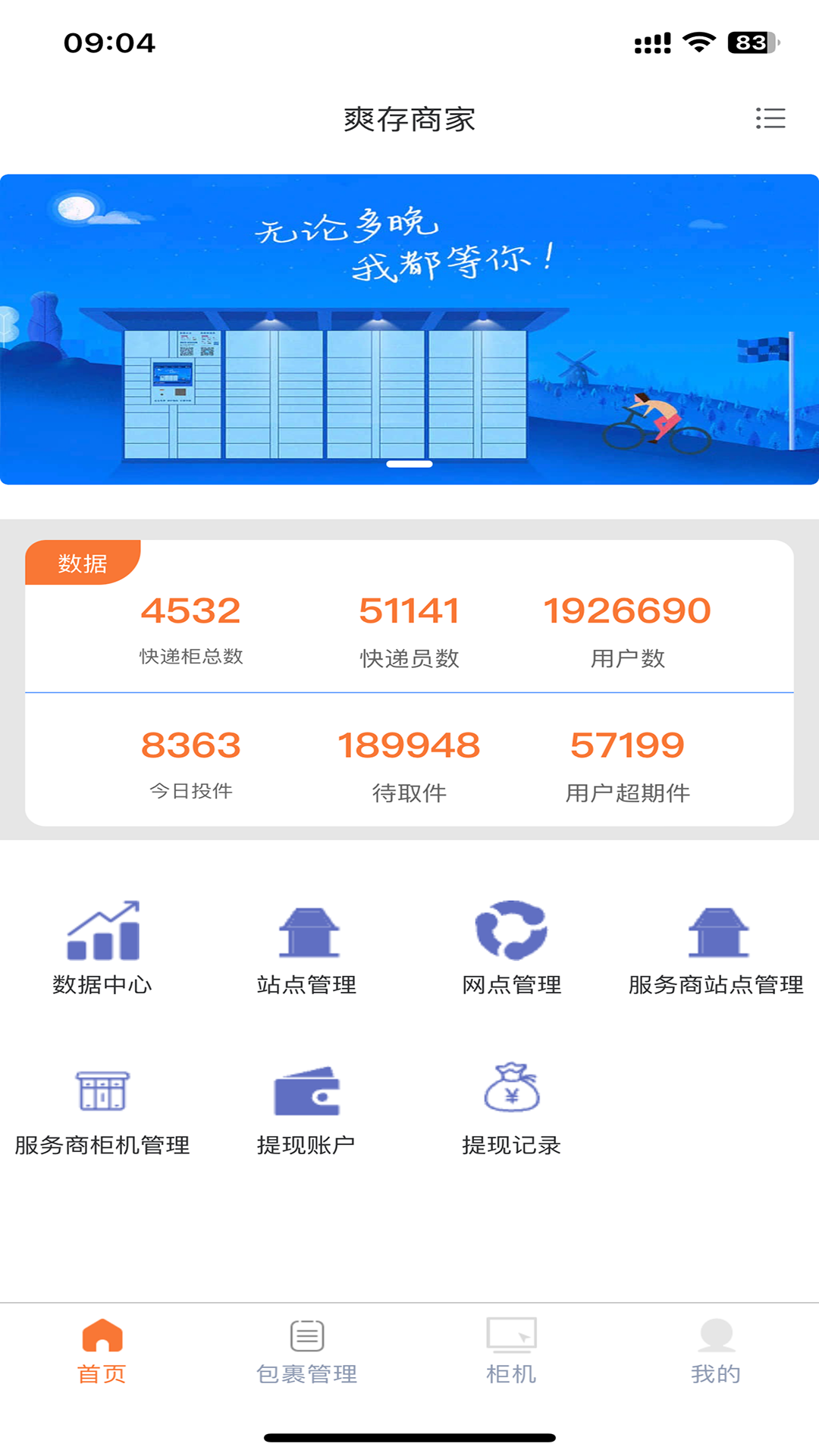Click the 数据 label badge
Image resolution: width=819 pixels, height=1456 pixels.
click(x=81, y=563)
